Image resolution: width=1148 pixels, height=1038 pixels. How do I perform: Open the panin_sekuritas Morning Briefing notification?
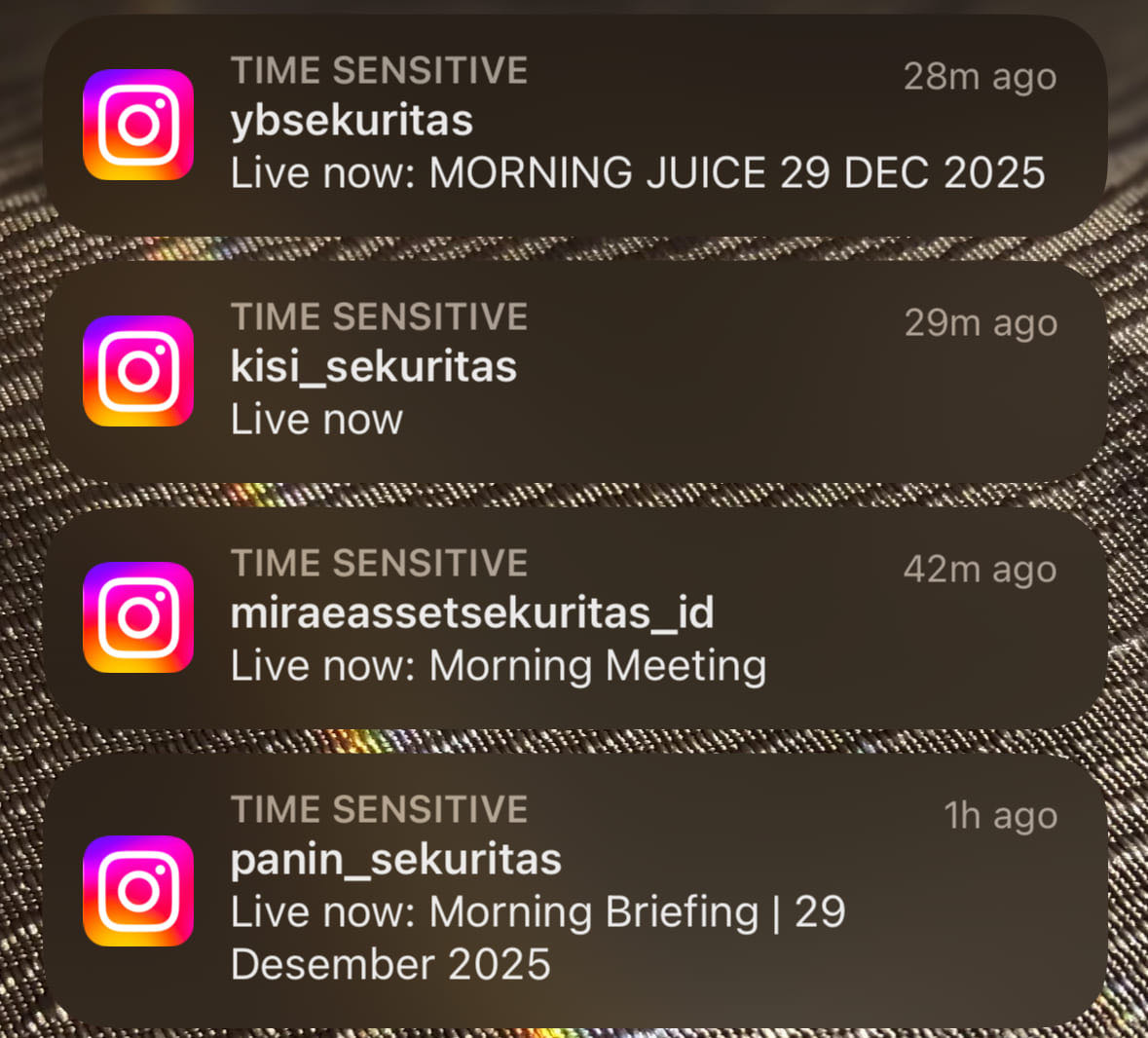pyautogui.click(x=574, y=888)
